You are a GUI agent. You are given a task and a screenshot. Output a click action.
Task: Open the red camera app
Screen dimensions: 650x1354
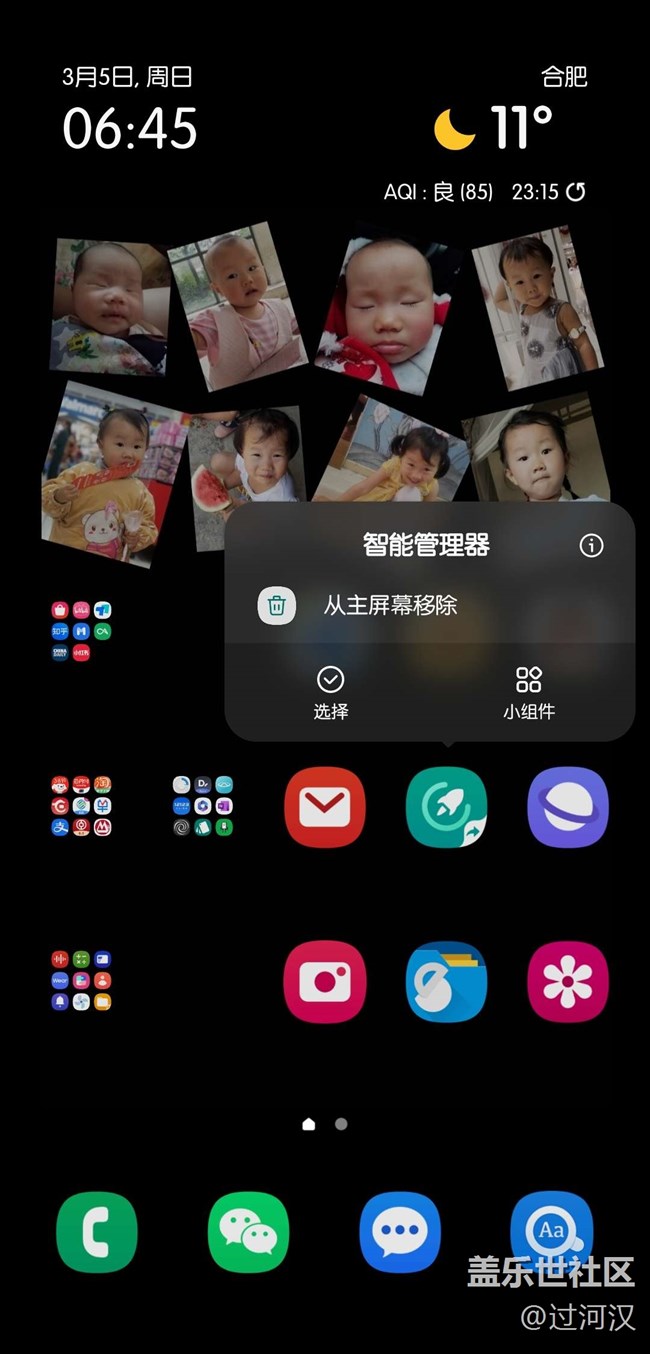[x=324, y=981]
